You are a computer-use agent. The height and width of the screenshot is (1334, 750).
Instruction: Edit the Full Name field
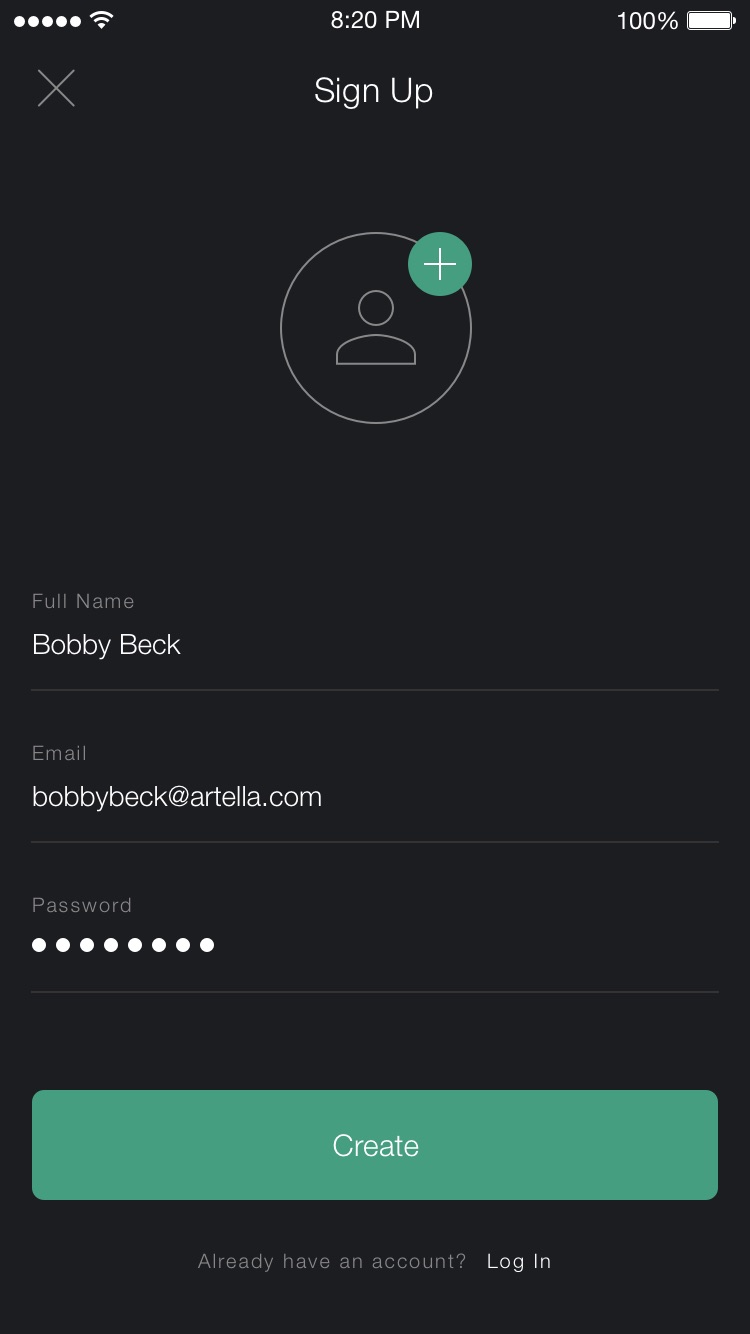coord(374,645)
